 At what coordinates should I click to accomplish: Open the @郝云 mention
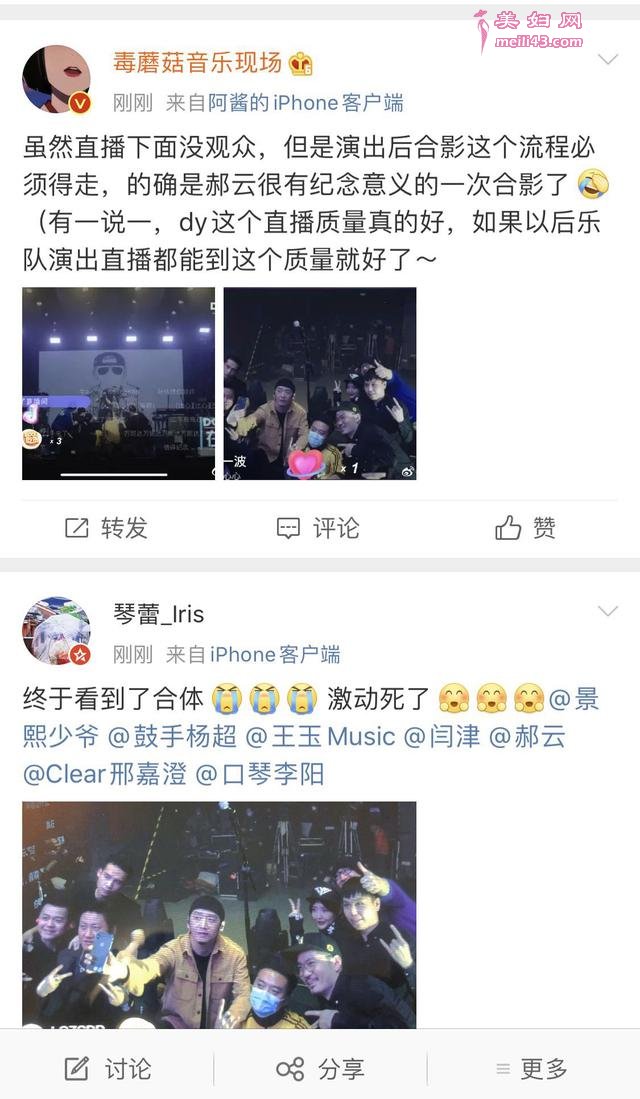(x=526, y=737)
